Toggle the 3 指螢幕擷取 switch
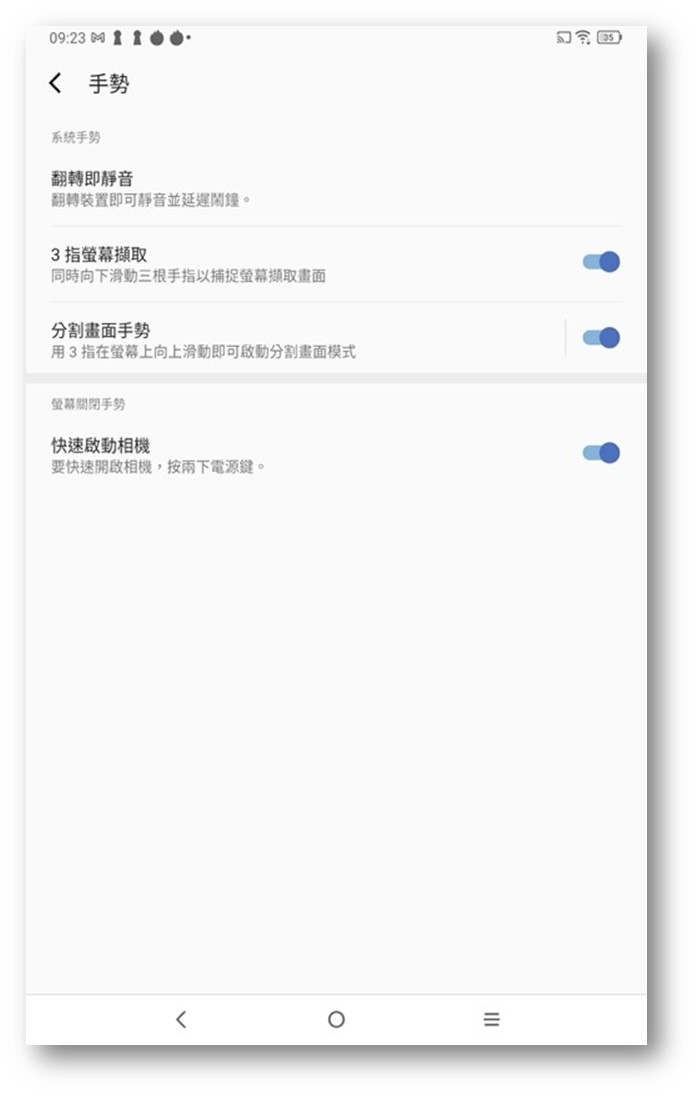Image resolution: width=699 pixels, height=1097 pixels. click(x=601, y=262)
